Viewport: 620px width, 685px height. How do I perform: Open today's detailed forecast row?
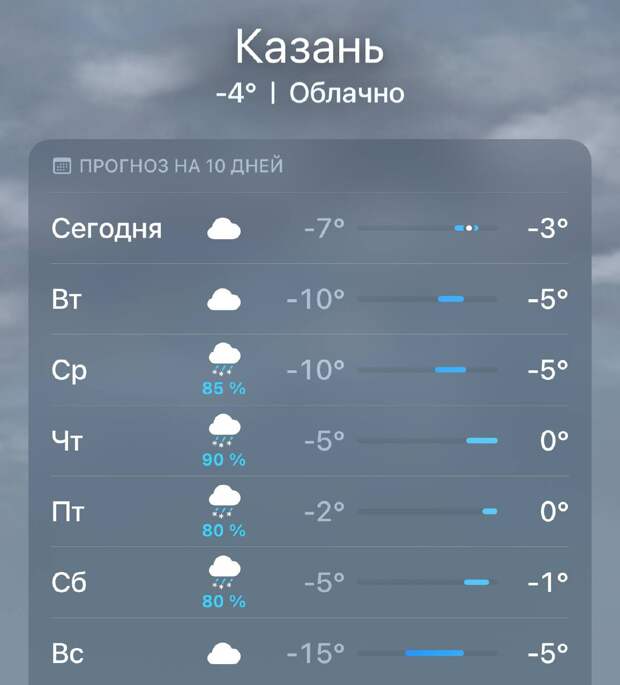point(310,229)
